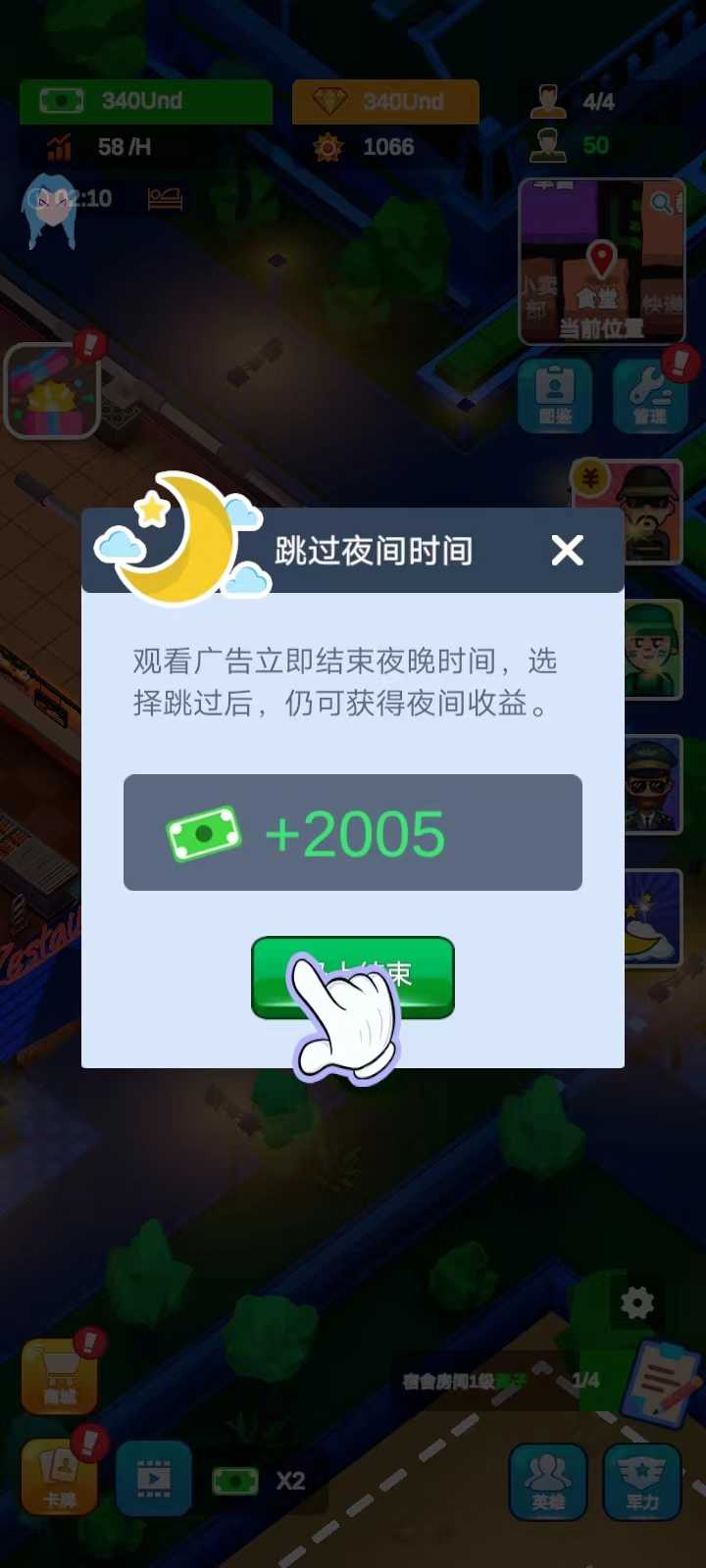This screenshot has height=1568, width=706.
Task: Close the skip night time dialog
Action: pos(568,550)
